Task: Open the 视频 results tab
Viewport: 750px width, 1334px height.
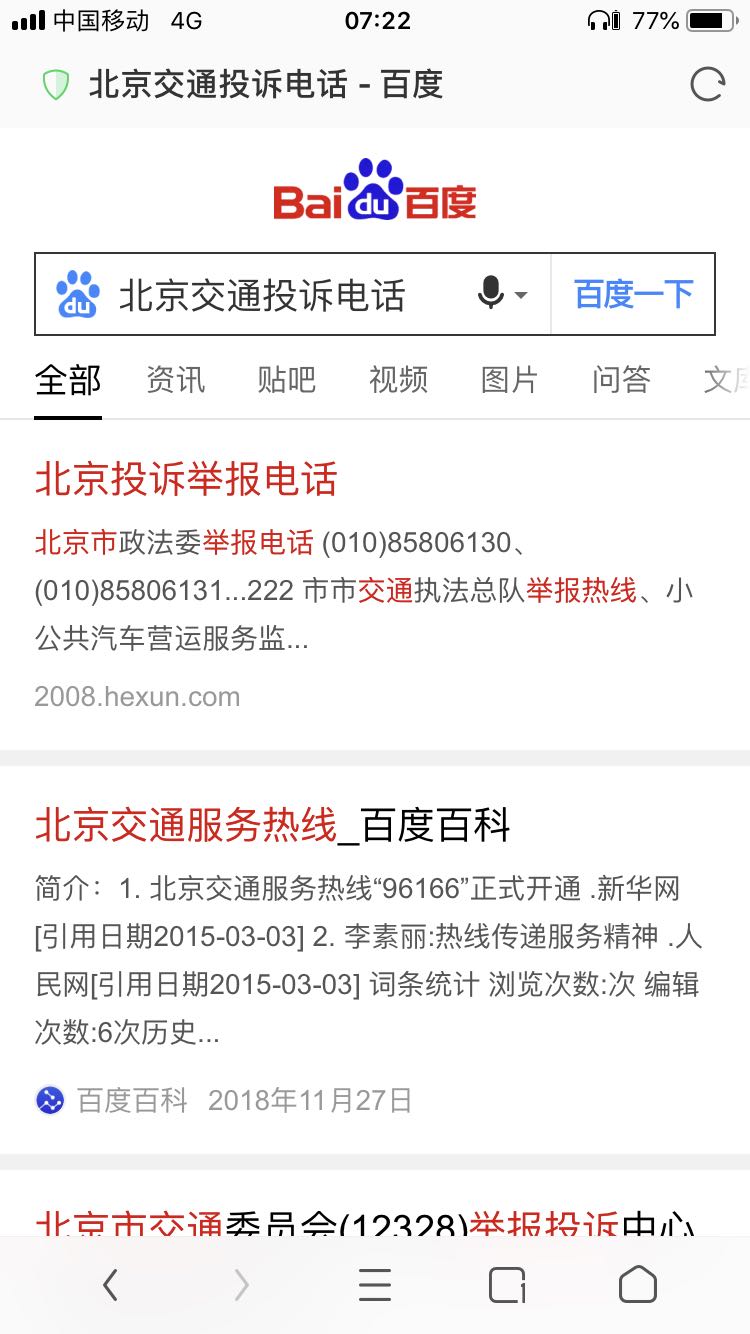Action: (x=398, y=380)
